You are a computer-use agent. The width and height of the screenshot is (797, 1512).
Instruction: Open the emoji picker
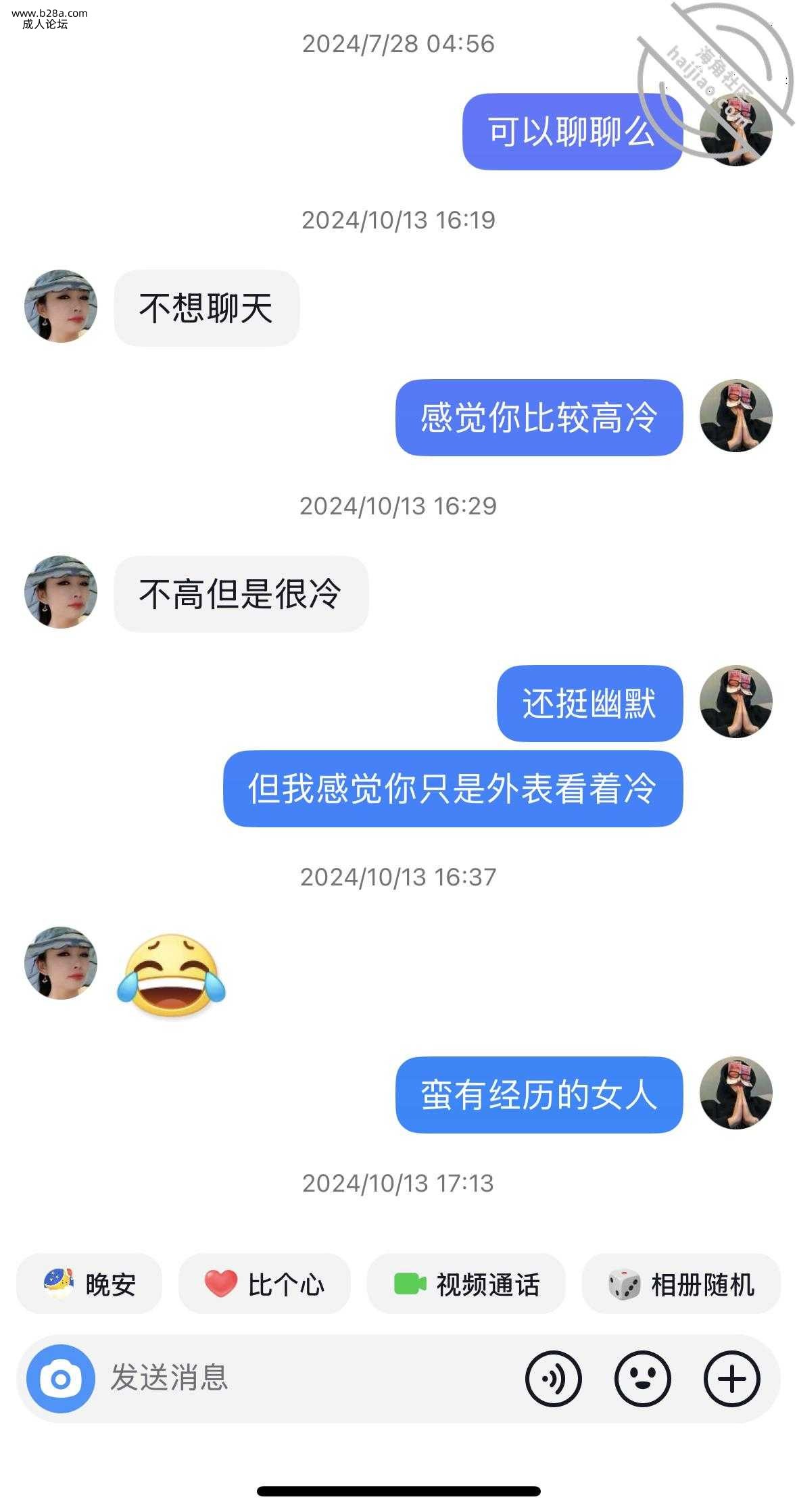pos(642,1379)
